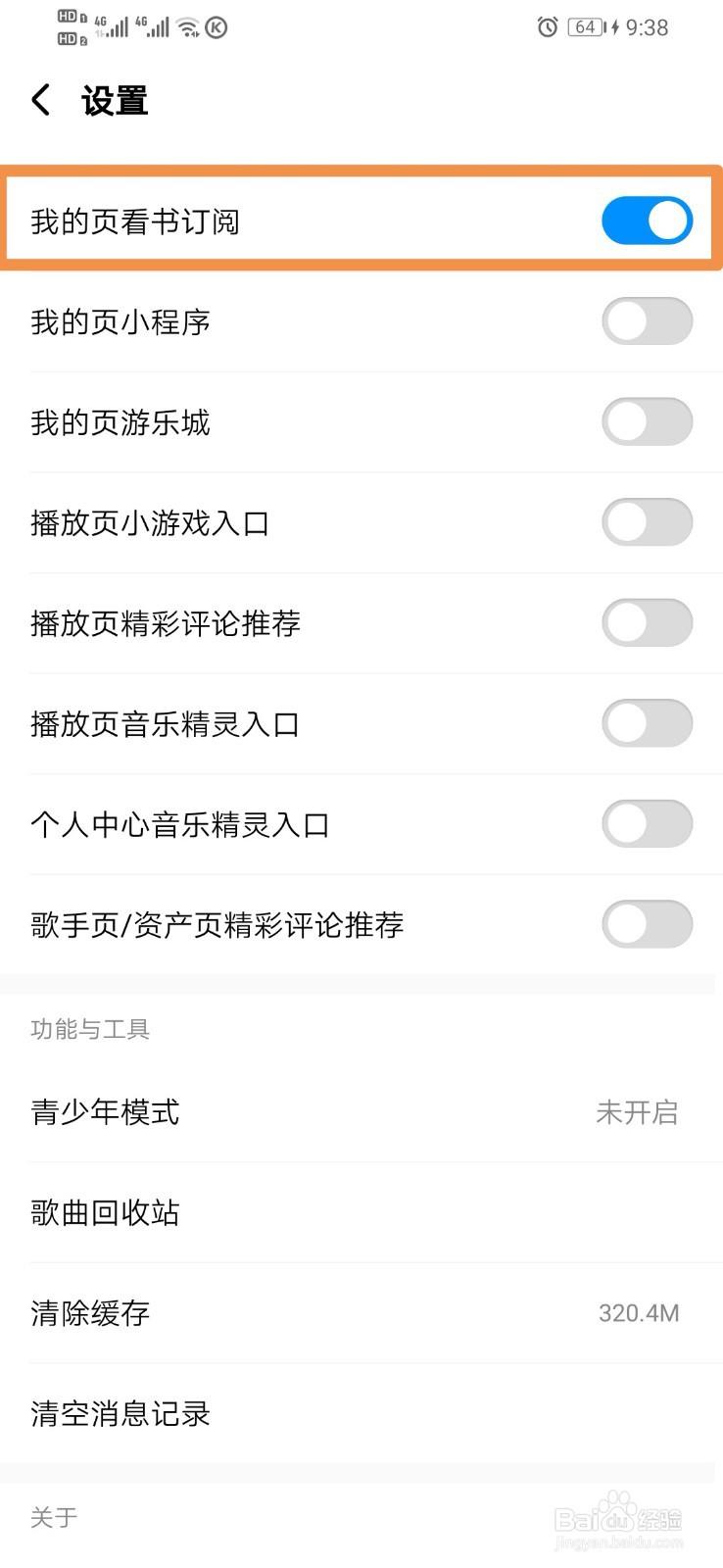723x1568 pixels.
Task: Tap 清除缓存 to clear 320.4M
Action: [x=361, y=1313]
